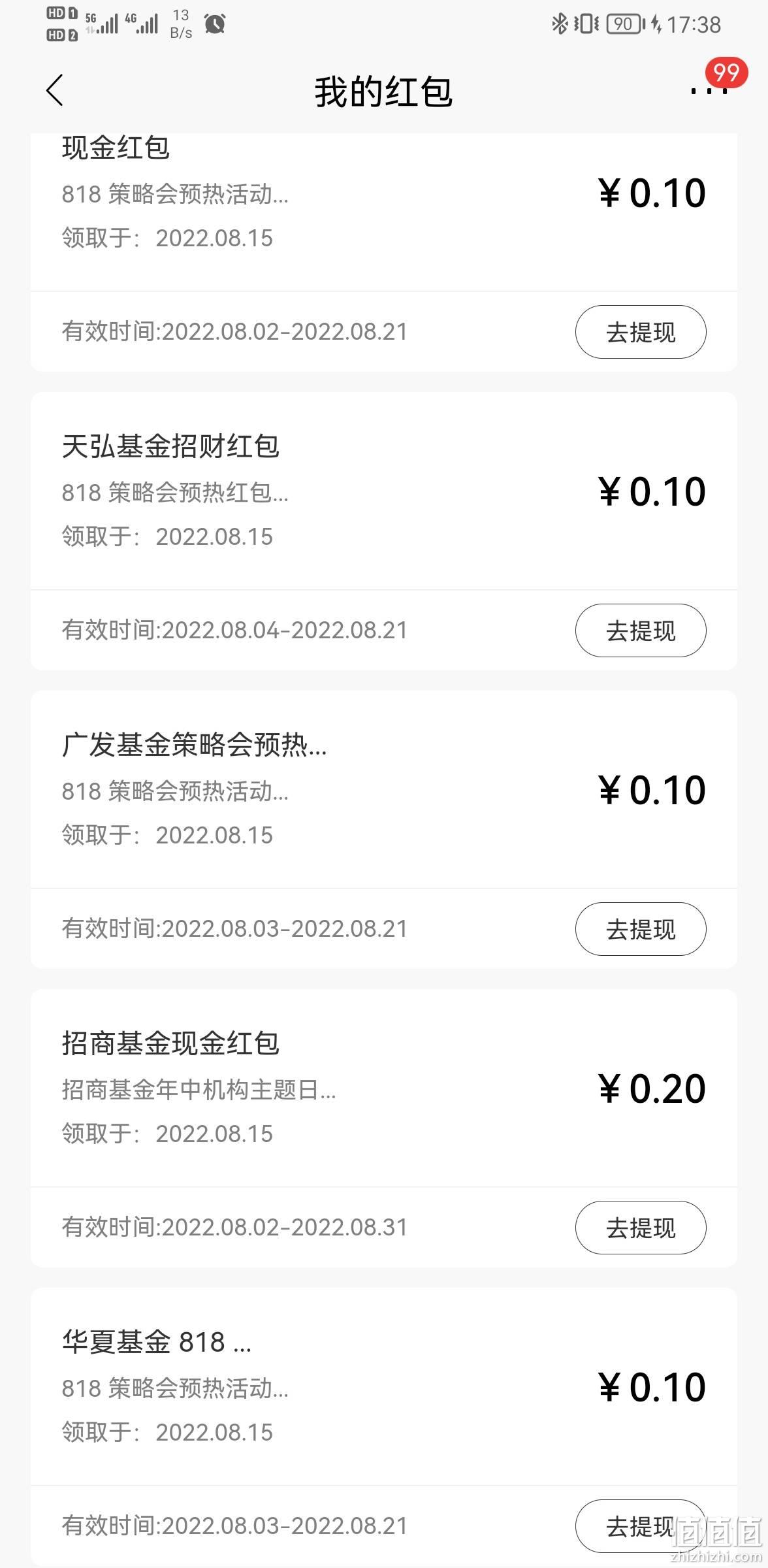Open the three-dot overflow menu
Screen dimensions: 768x1568
[709, 91]
